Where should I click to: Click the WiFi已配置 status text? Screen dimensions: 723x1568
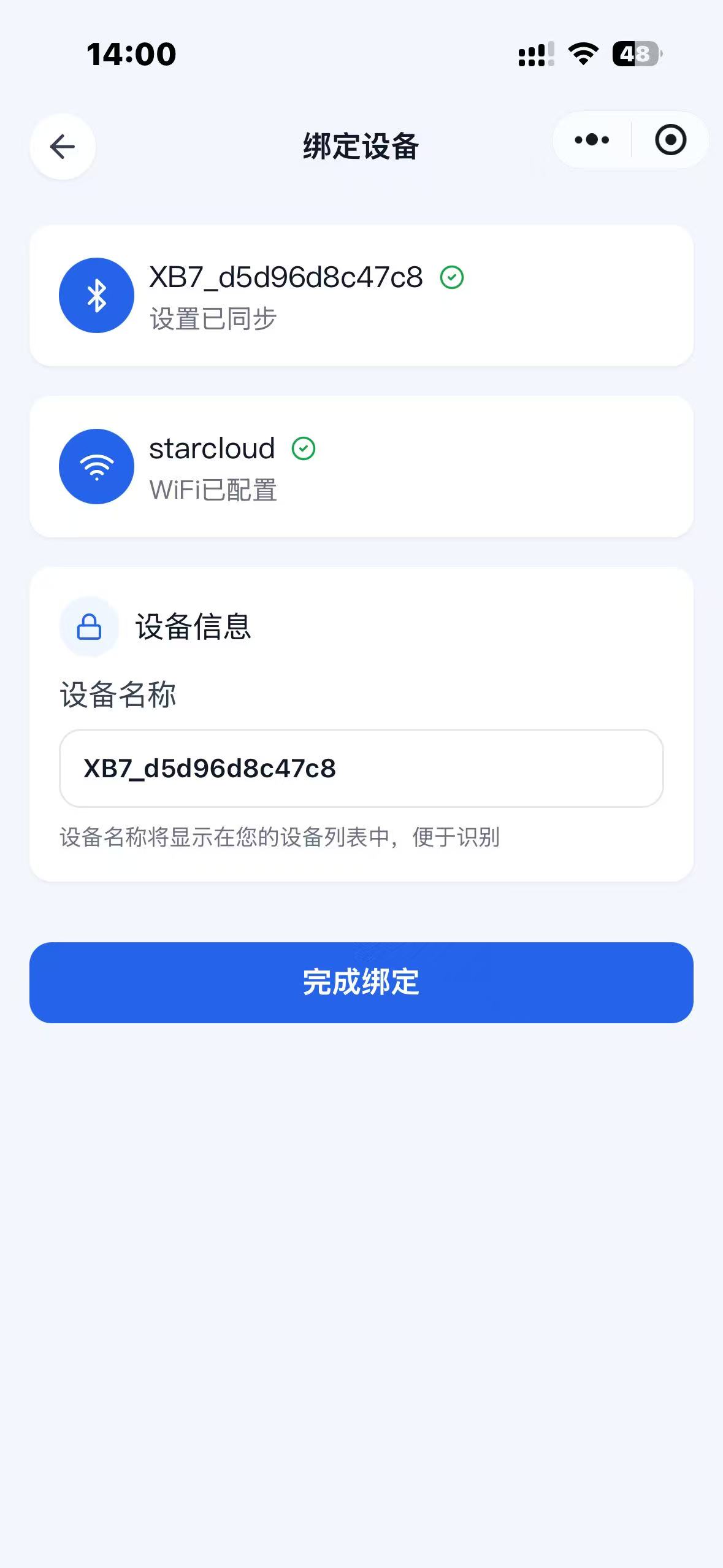[213, 490]
